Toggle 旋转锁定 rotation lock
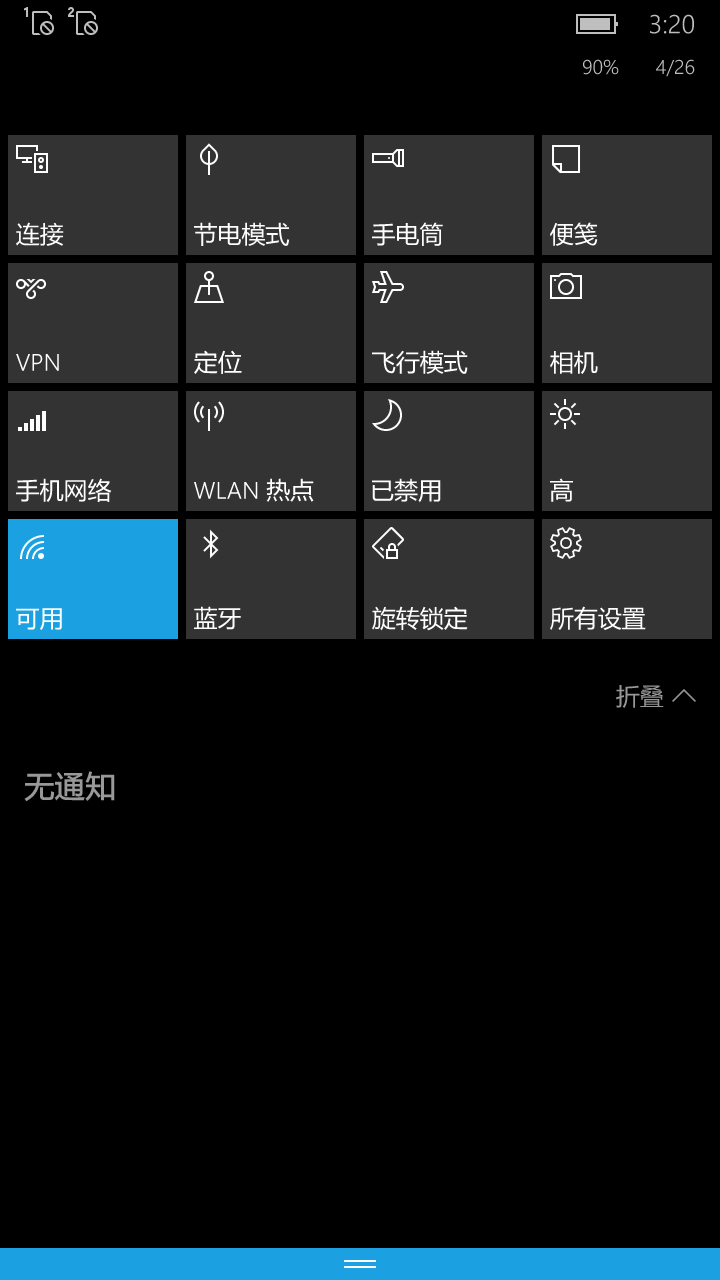The height and width of the screenshot is (1280, 720). click(x=449, y=579)
